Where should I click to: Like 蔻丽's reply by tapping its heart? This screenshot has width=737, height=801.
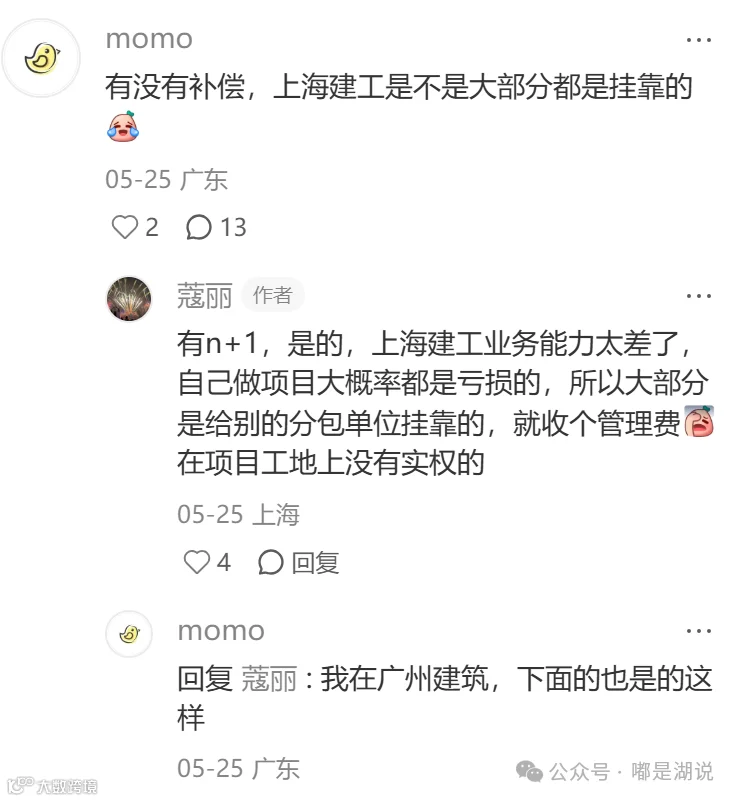196,561
